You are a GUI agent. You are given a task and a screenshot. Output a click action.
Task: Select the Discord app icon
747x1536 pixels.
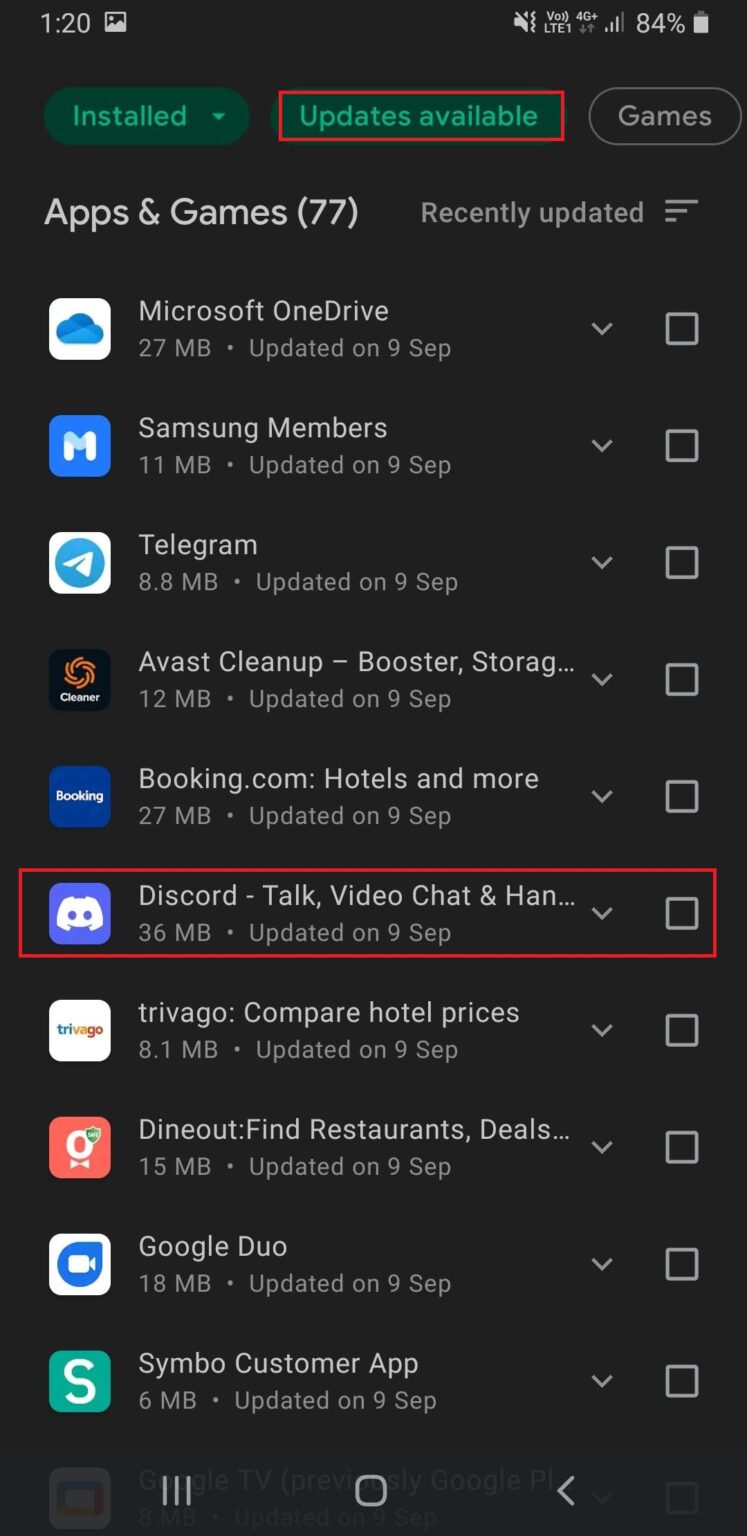79,913
